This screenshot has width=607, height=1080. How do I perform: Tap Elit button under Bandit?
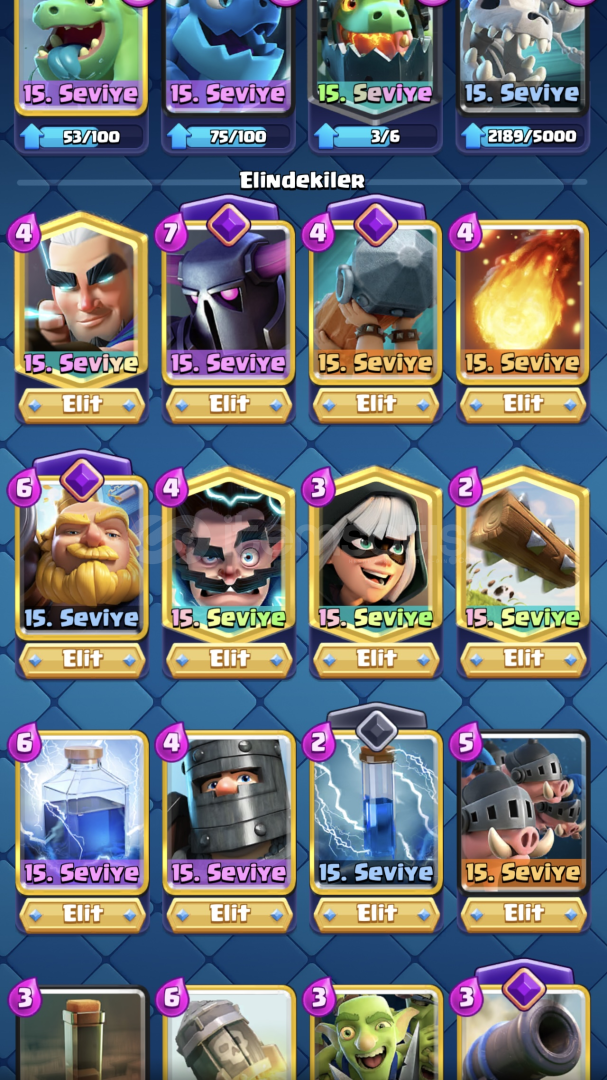point(376,660)
